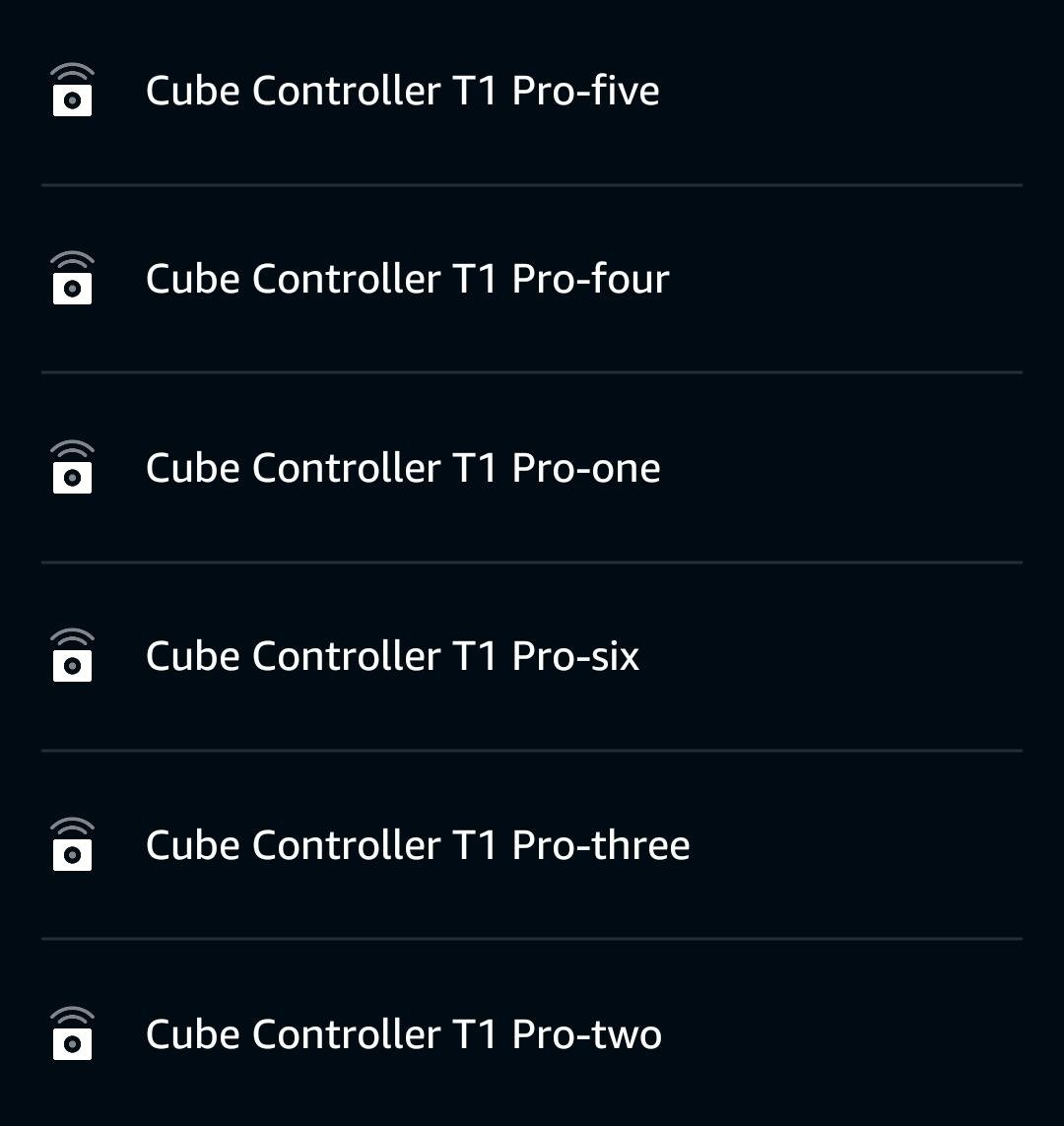Select Cube Controller T1 Pro-four
This screenshot has width=1064, height=1126.
tap(407, 279)
